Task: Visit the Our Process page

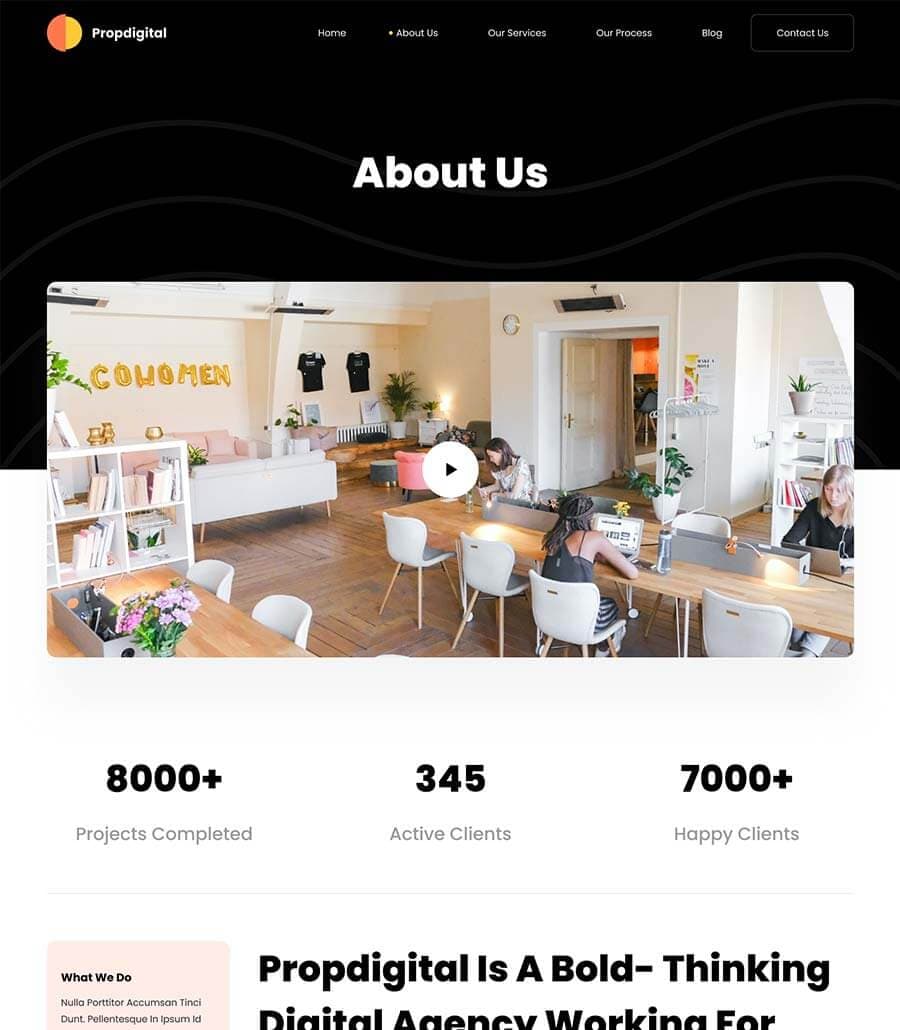Action: coord(624,33)
